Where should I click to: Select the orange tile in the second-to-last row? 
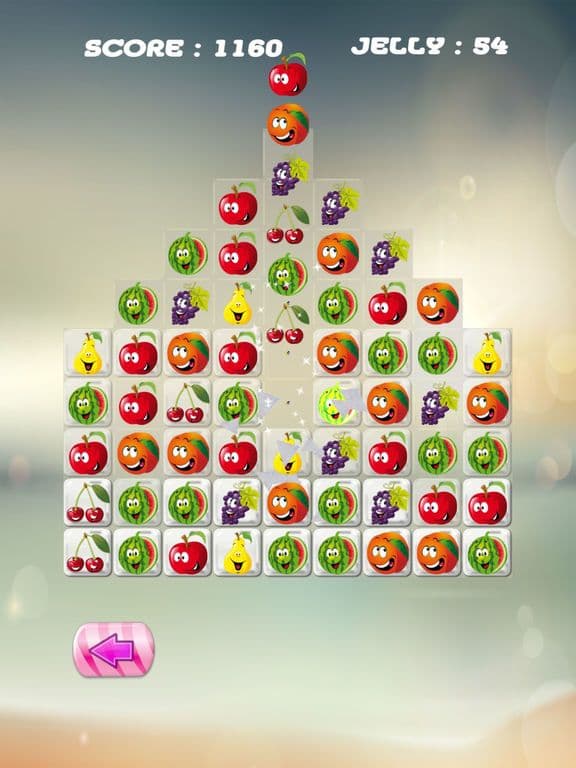(x=288, y=502)
